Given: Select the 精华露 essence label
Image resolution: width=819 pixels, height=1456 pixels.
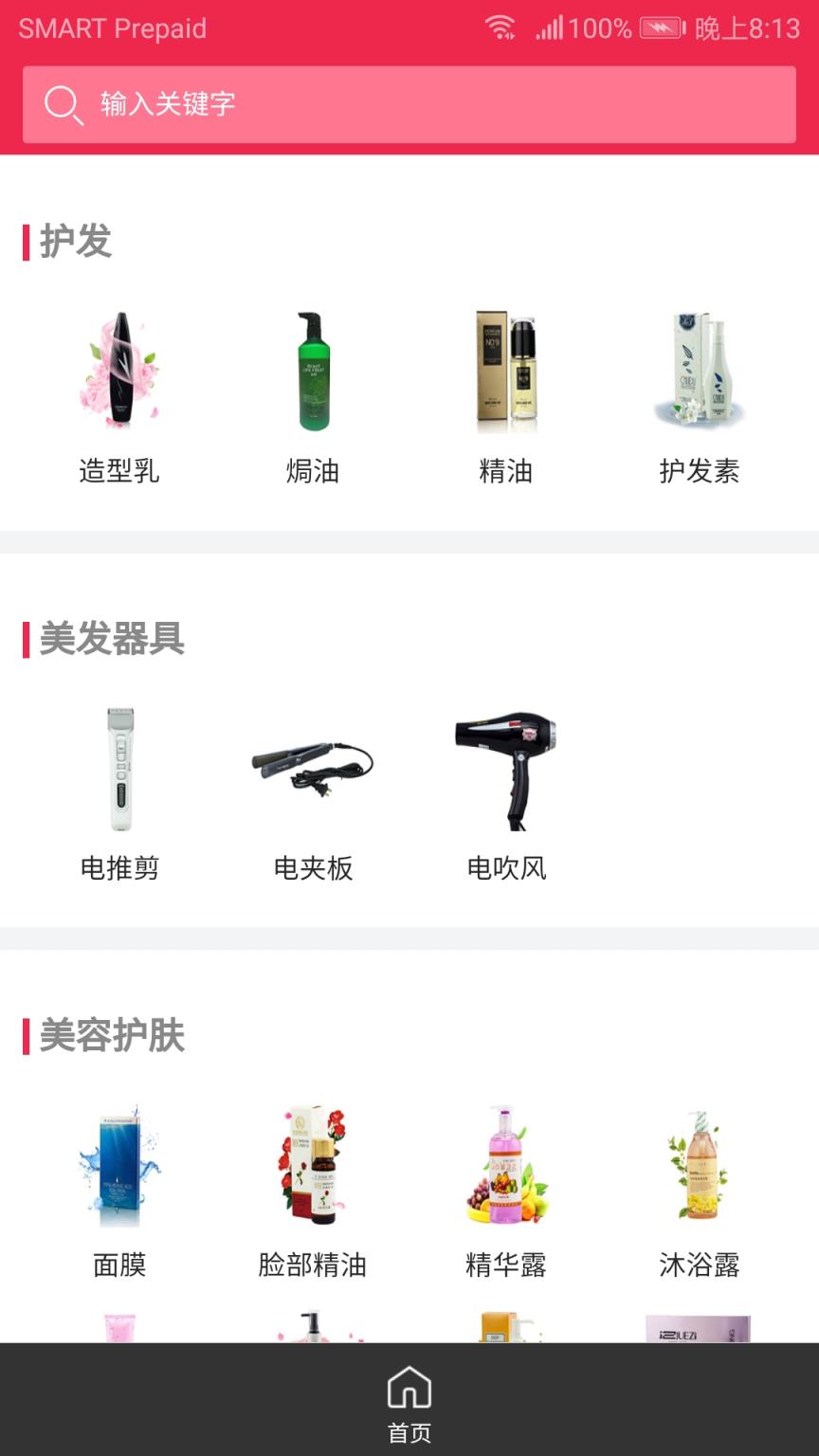Looking at the screenshot, I should coord(505,1265).
